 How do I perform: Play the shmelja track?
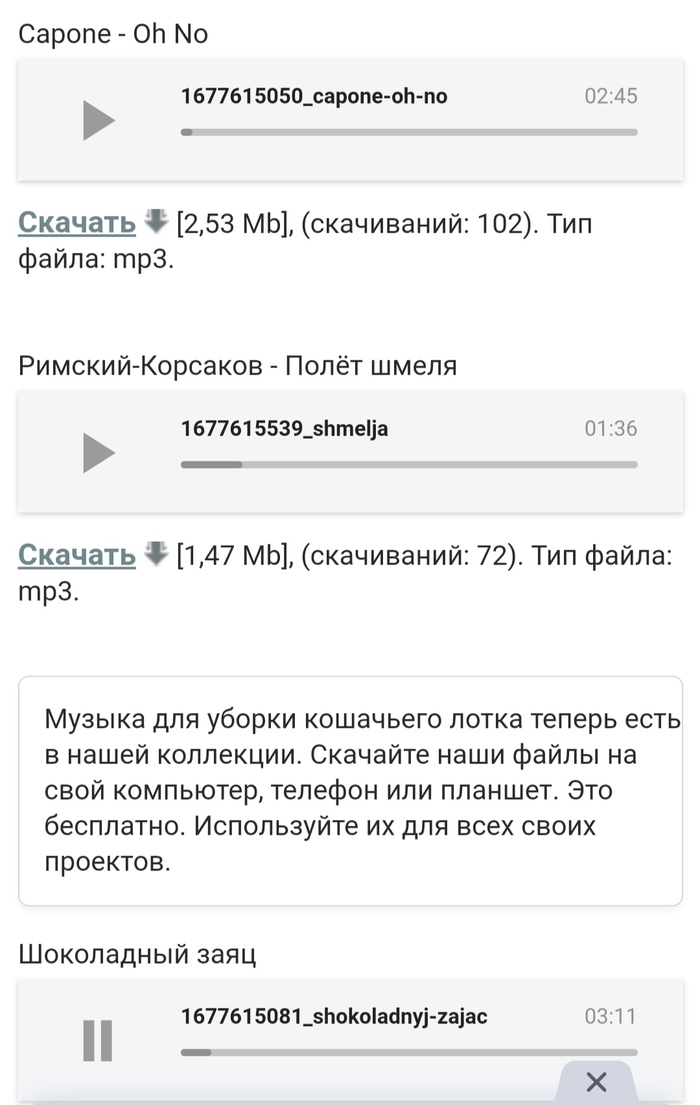click(x=98, y=453)
